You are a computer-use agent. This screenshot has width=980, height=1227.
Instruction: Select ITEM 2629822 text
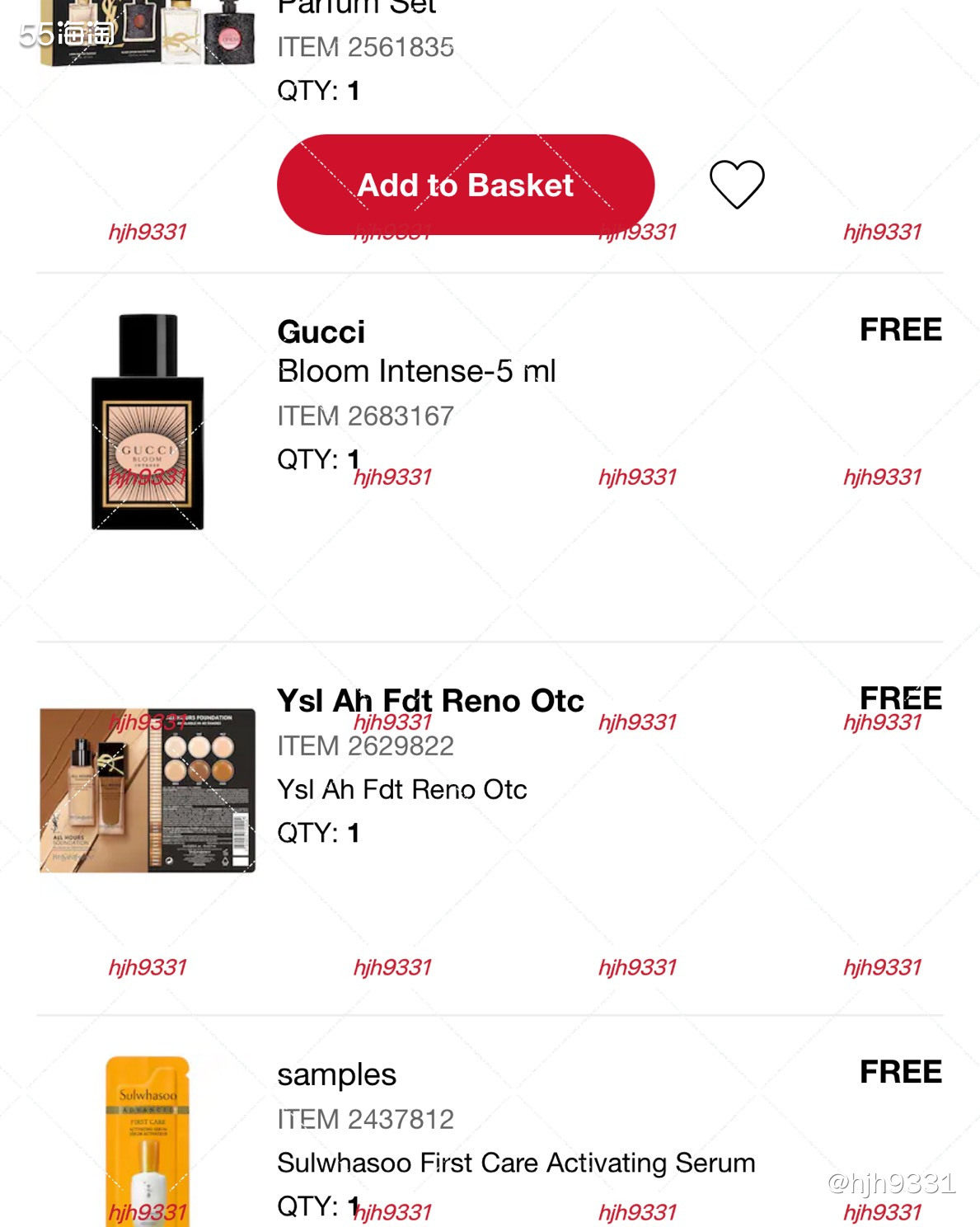(365, 747)
